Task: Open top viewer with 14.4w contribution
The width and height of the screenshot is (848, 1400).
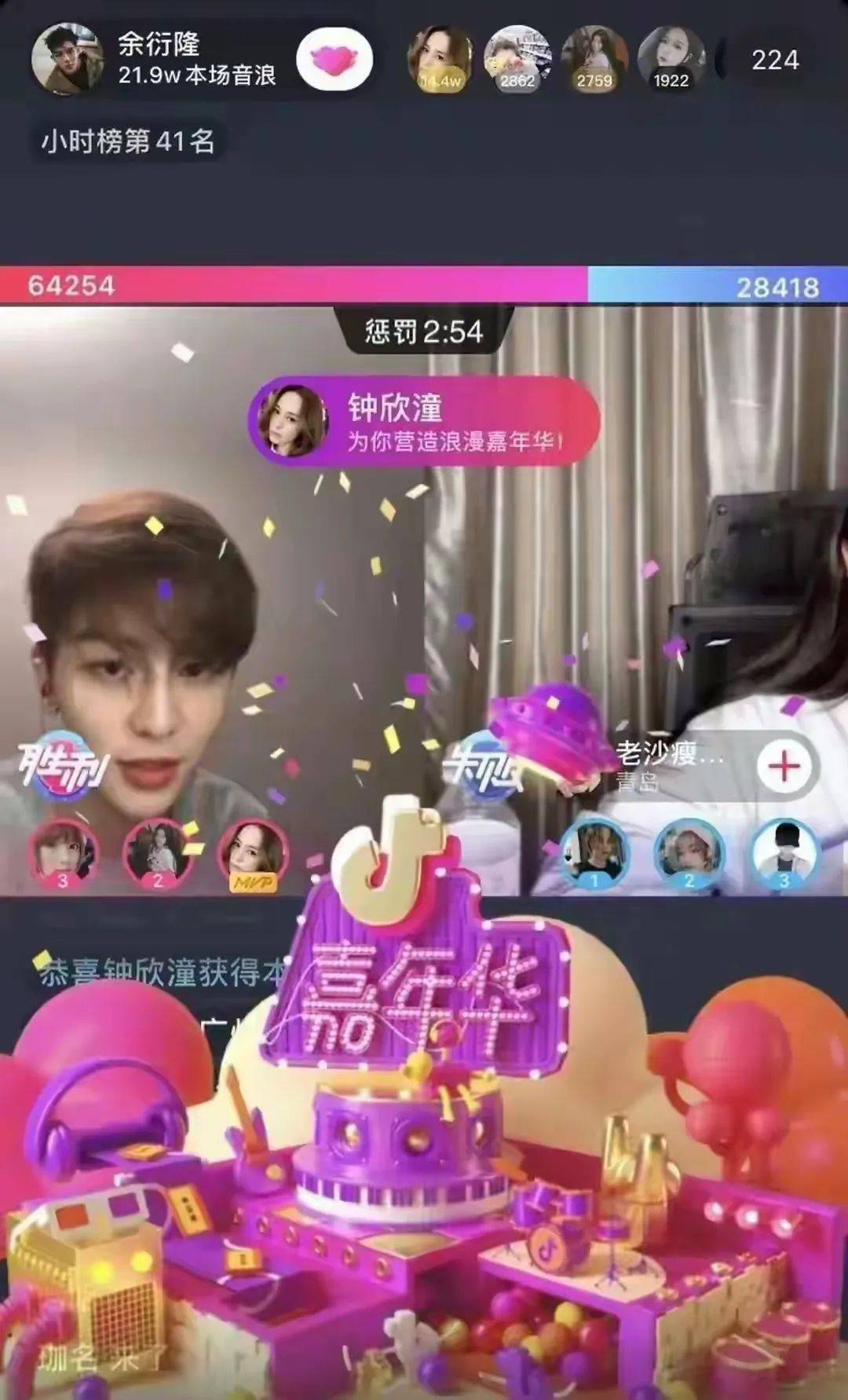Action: (x=440, y=60)
